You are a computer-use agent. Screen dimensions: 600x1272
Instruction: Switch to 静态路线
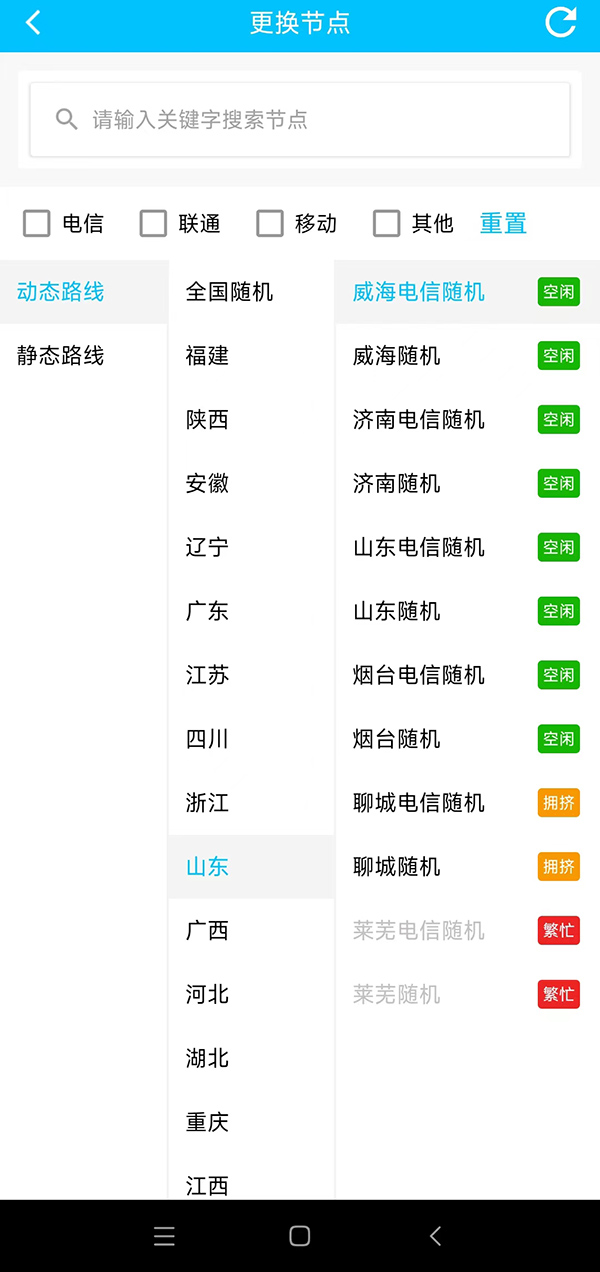click(61, 356)
